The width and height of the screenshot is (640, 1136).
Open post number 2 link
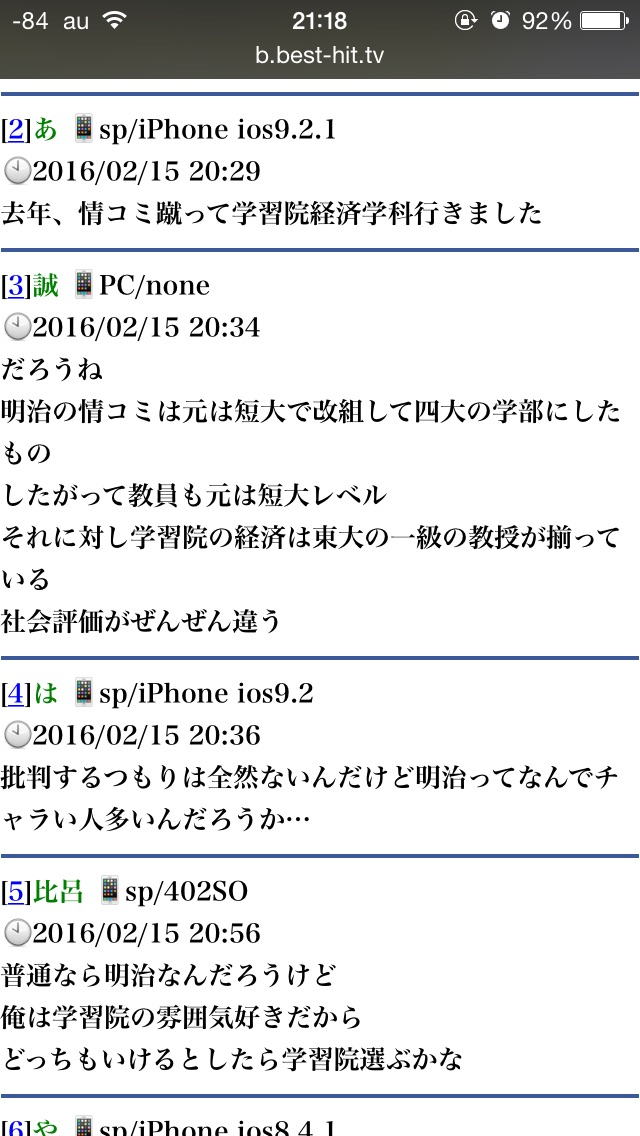pos(17,130)
